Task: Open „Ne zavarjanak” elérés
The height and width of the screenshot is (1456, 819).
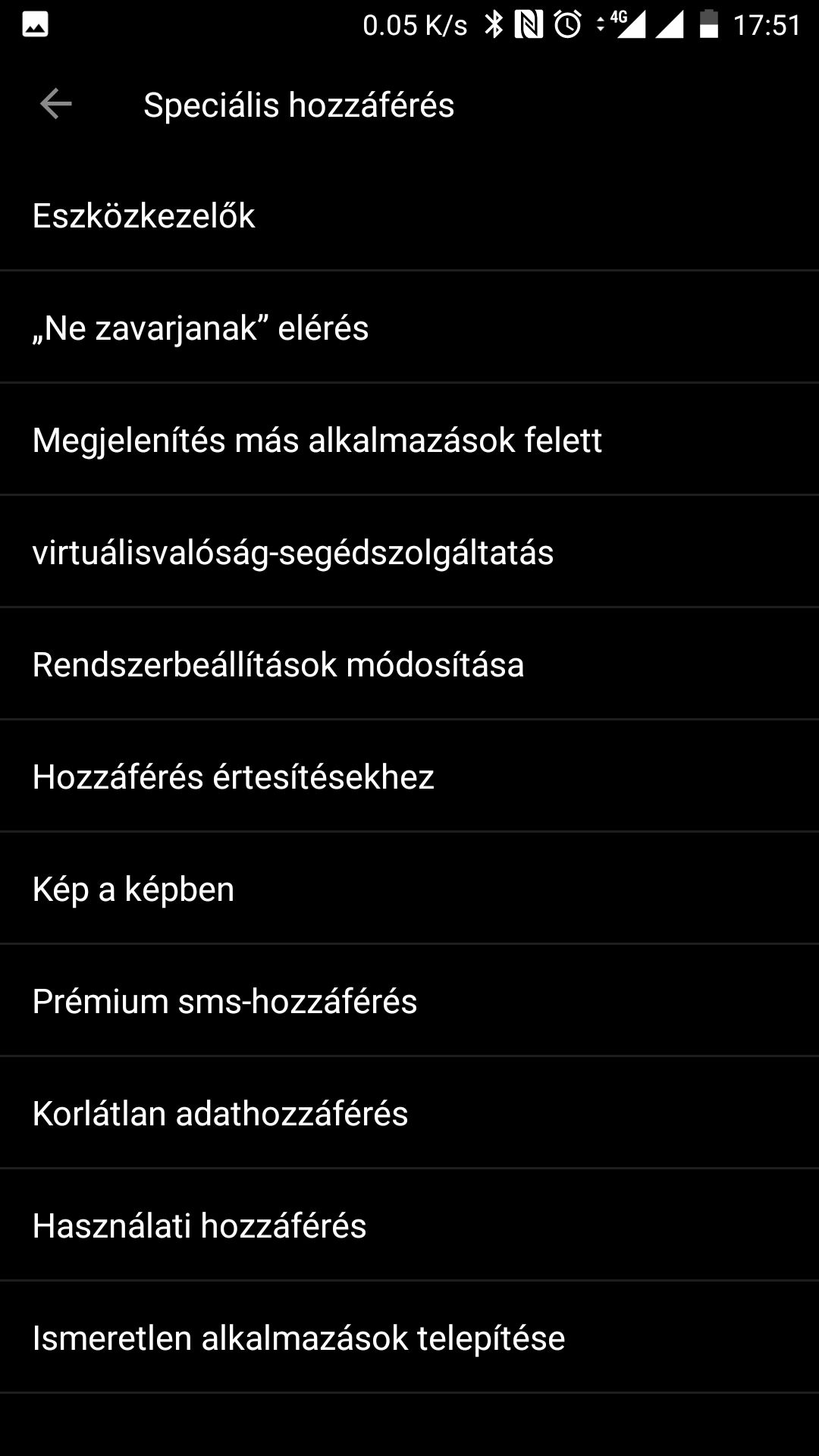Action: (409, 327)
